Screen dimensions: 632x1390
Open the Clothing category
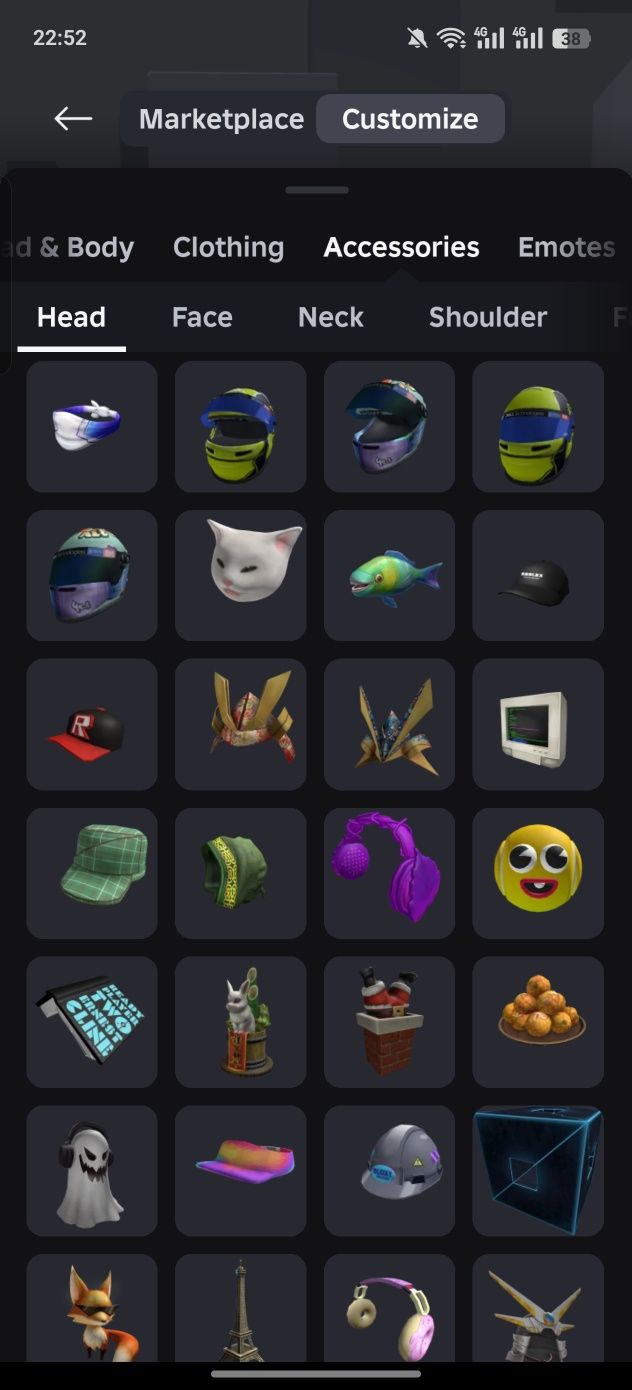coord(228,247)
